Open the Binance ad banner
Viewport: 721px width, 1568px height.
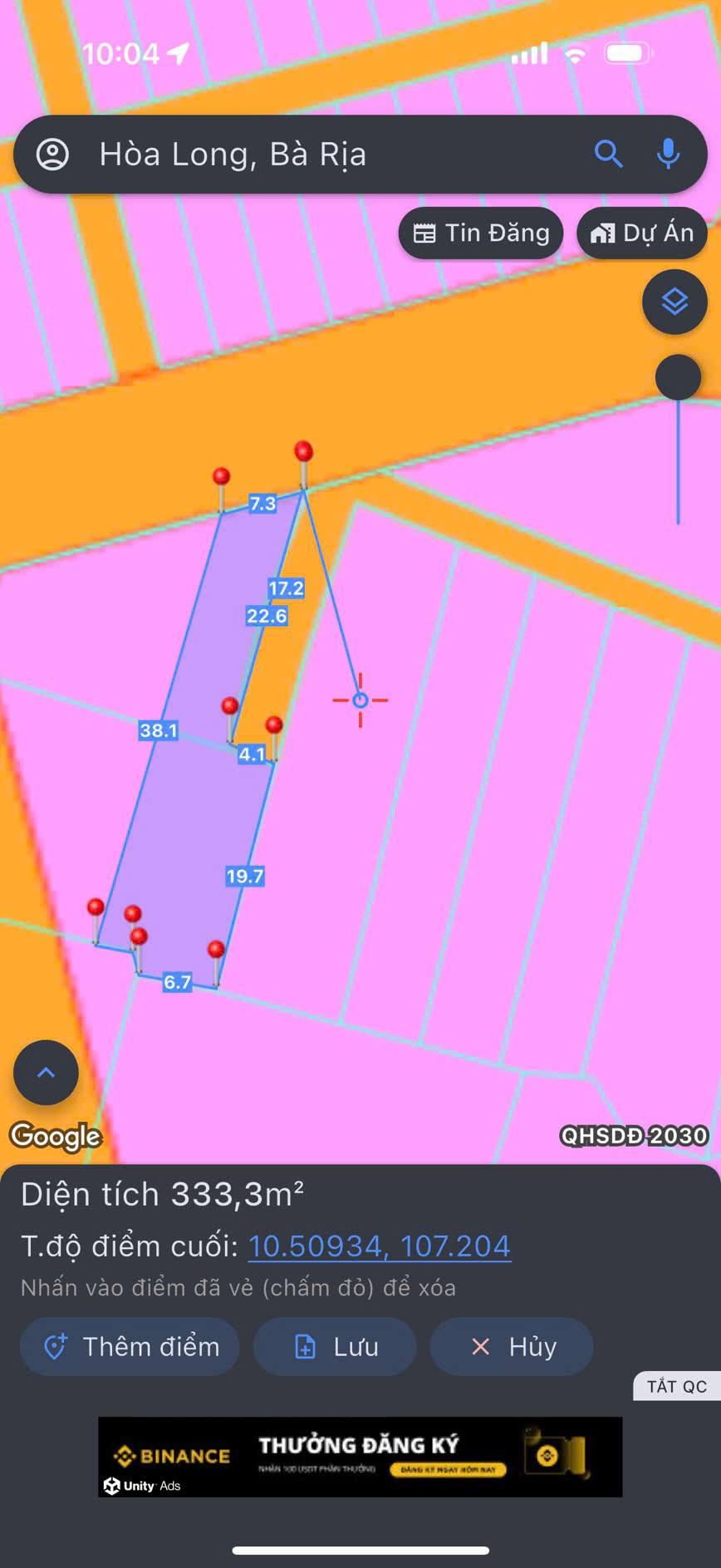click(x=360, y=1457)
